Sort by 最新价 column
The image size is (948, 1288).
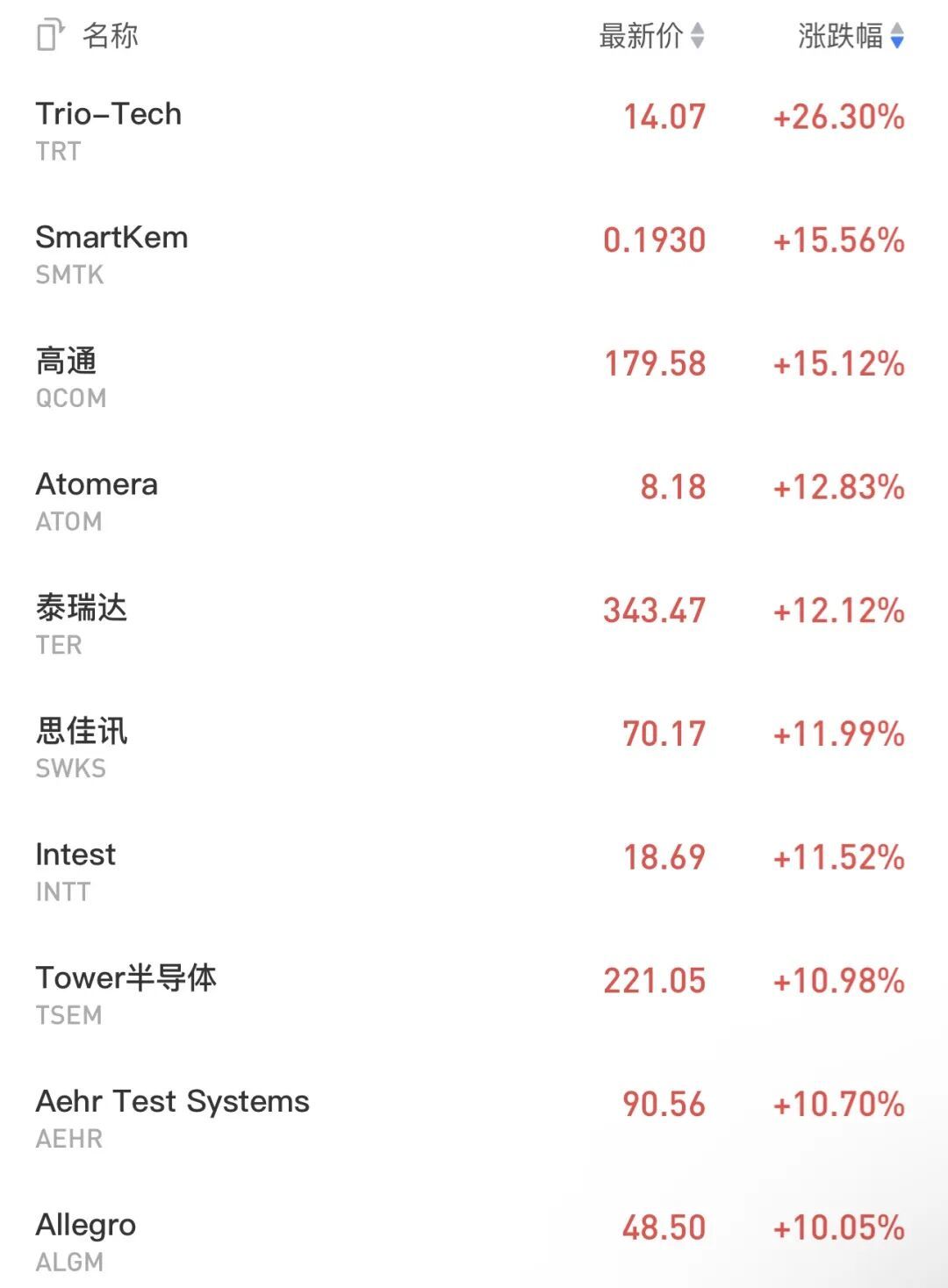[651, 36]
